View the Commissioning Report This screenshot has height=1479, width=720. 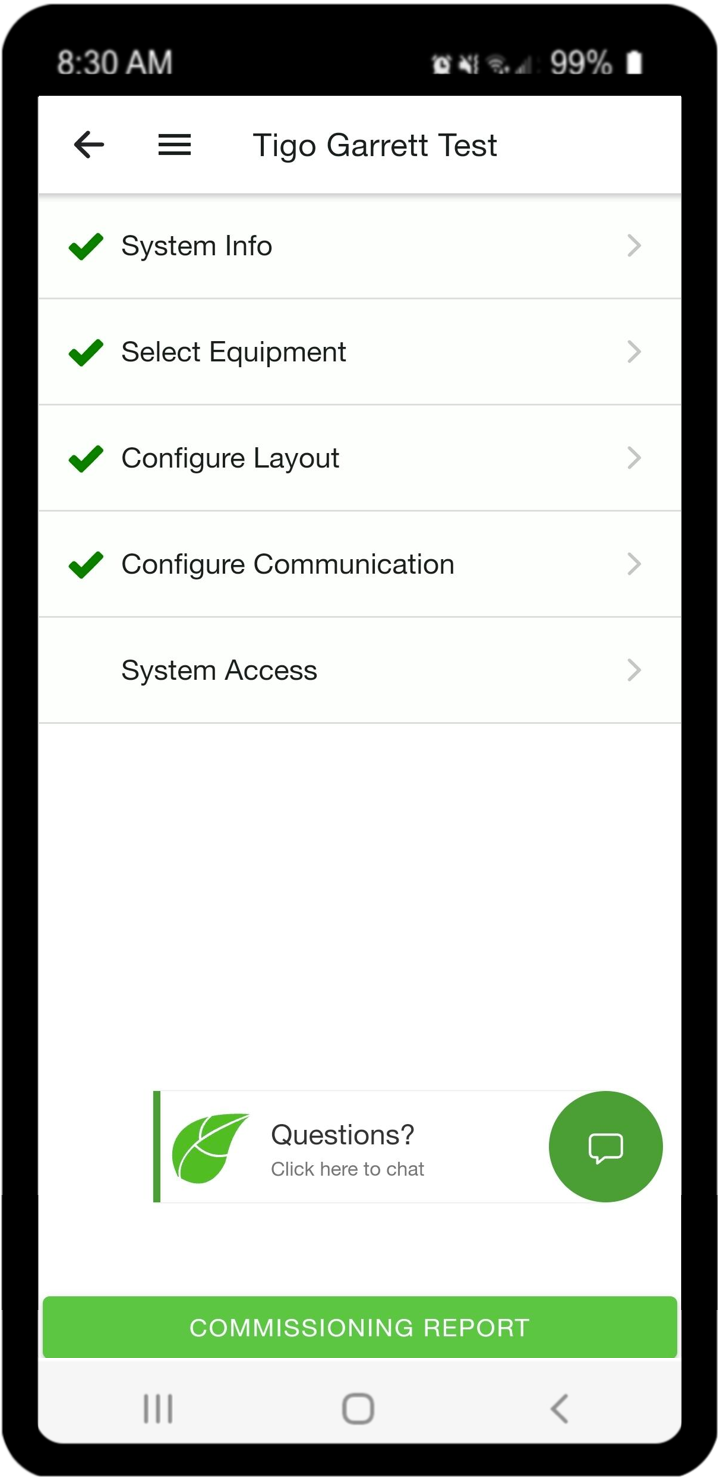pyautogui.click(x=360, y=1327)
